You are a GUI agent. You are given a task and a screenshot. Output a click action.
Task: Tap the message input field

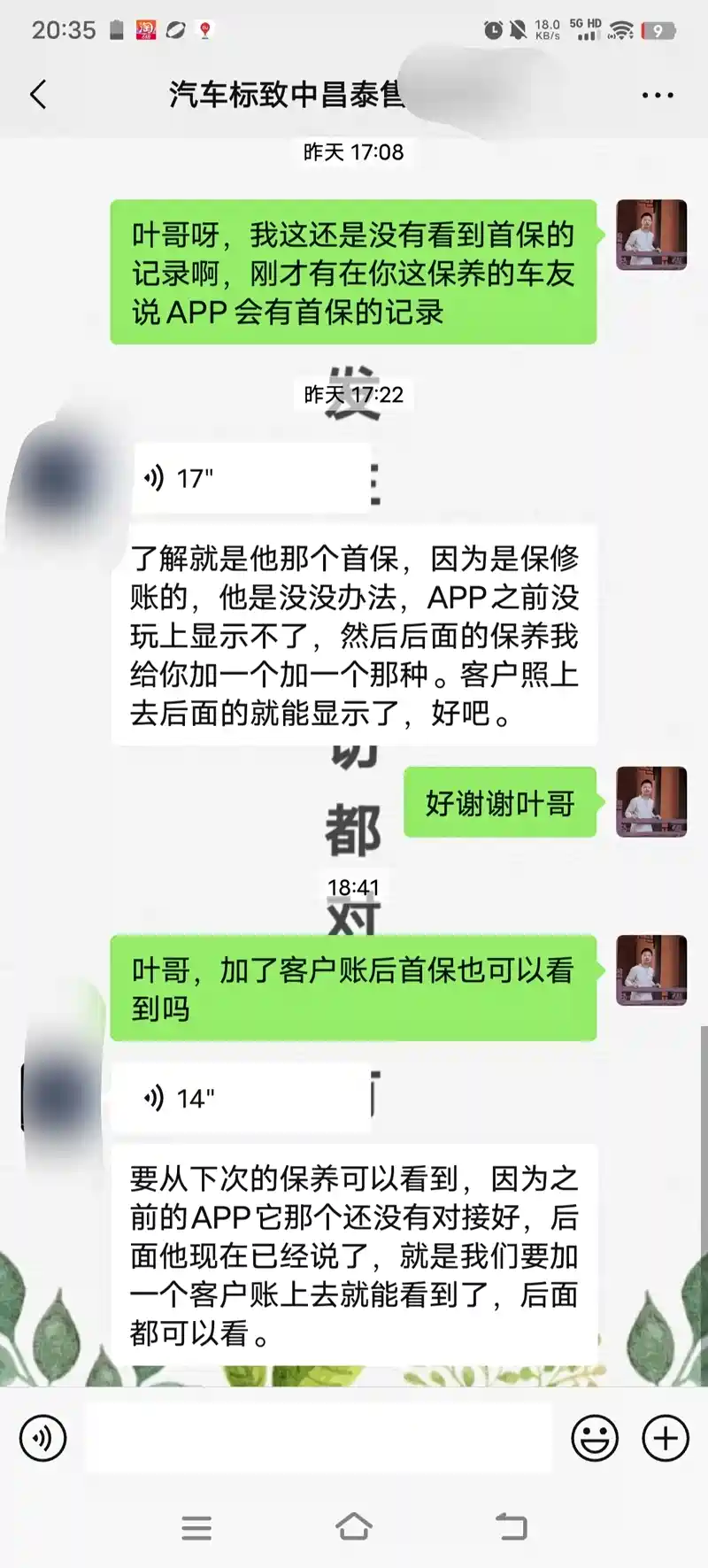coord(319,1438)
